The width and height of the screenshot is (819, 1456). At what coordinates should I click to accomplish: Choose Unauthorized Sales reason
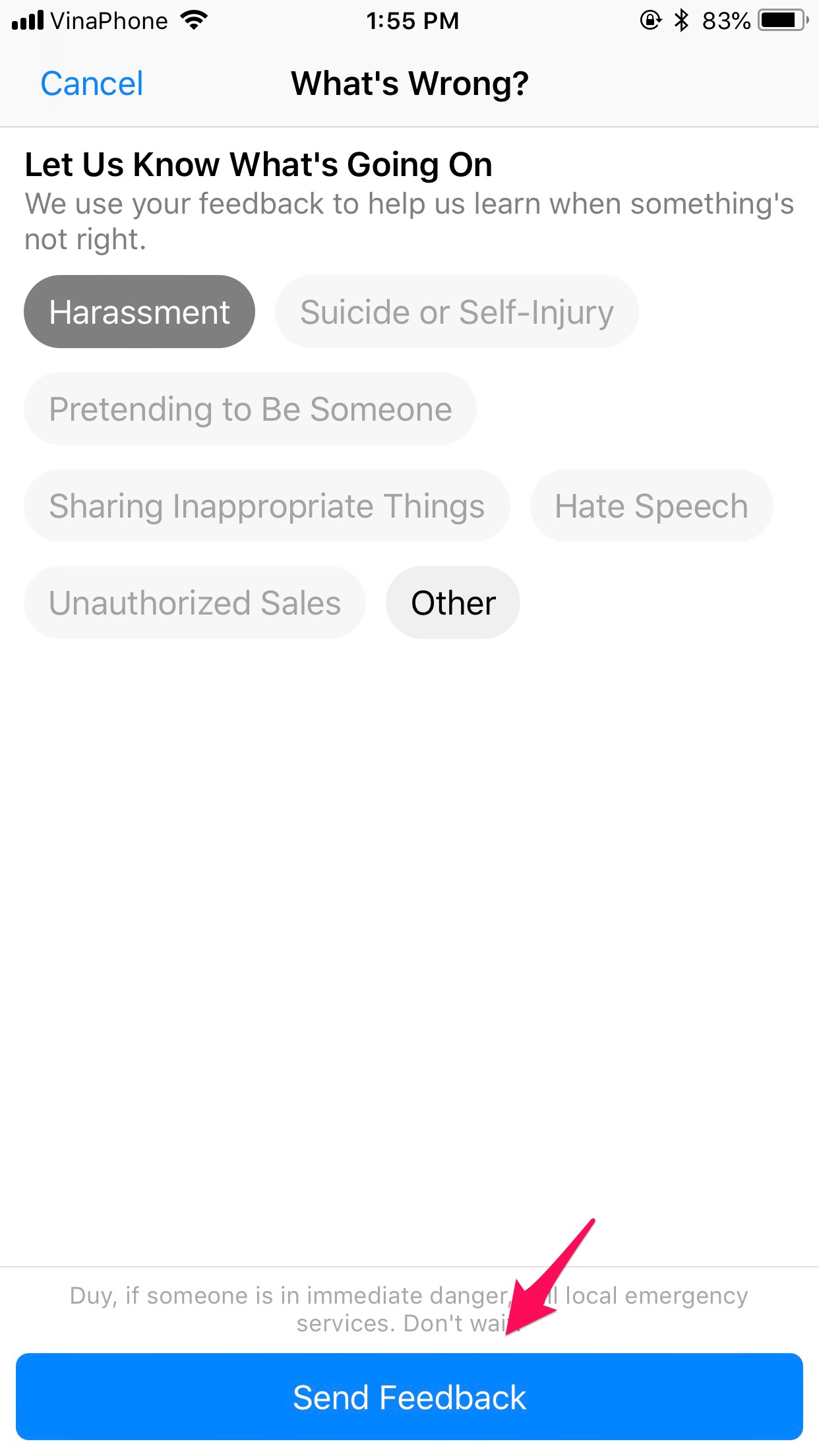coord(195,602)
